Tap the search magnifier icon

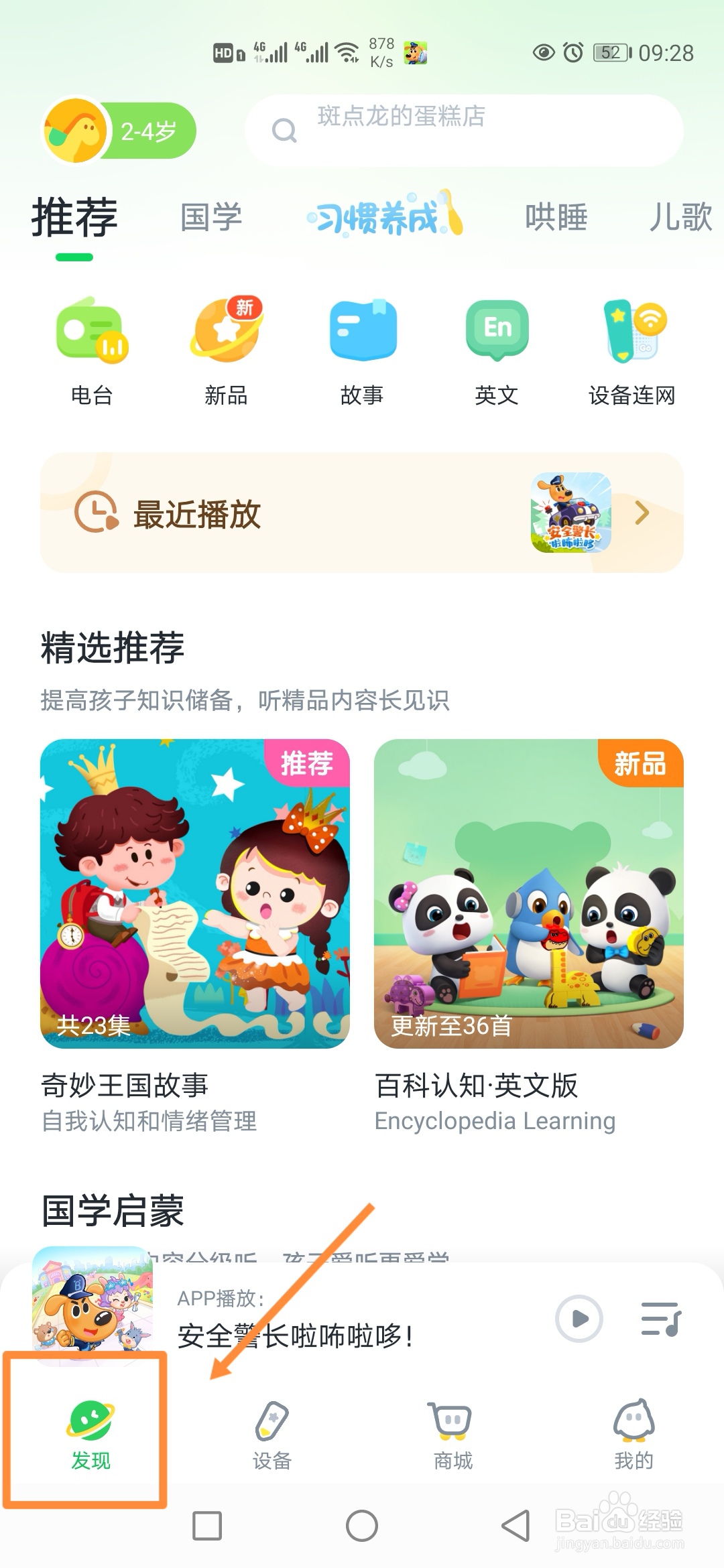coord(285,131)
